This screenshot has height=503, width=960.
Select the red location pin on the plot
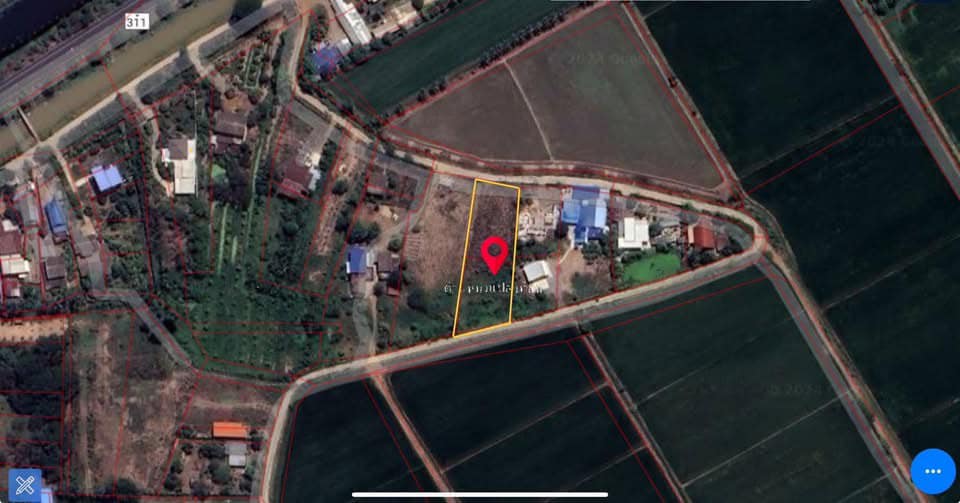[x=493, y=254]
